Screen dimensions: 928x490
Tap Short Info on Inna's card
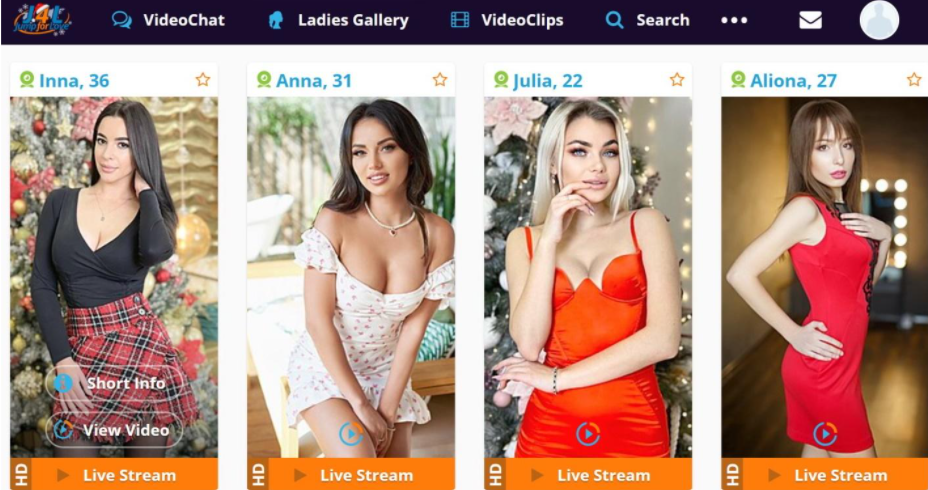114,383
